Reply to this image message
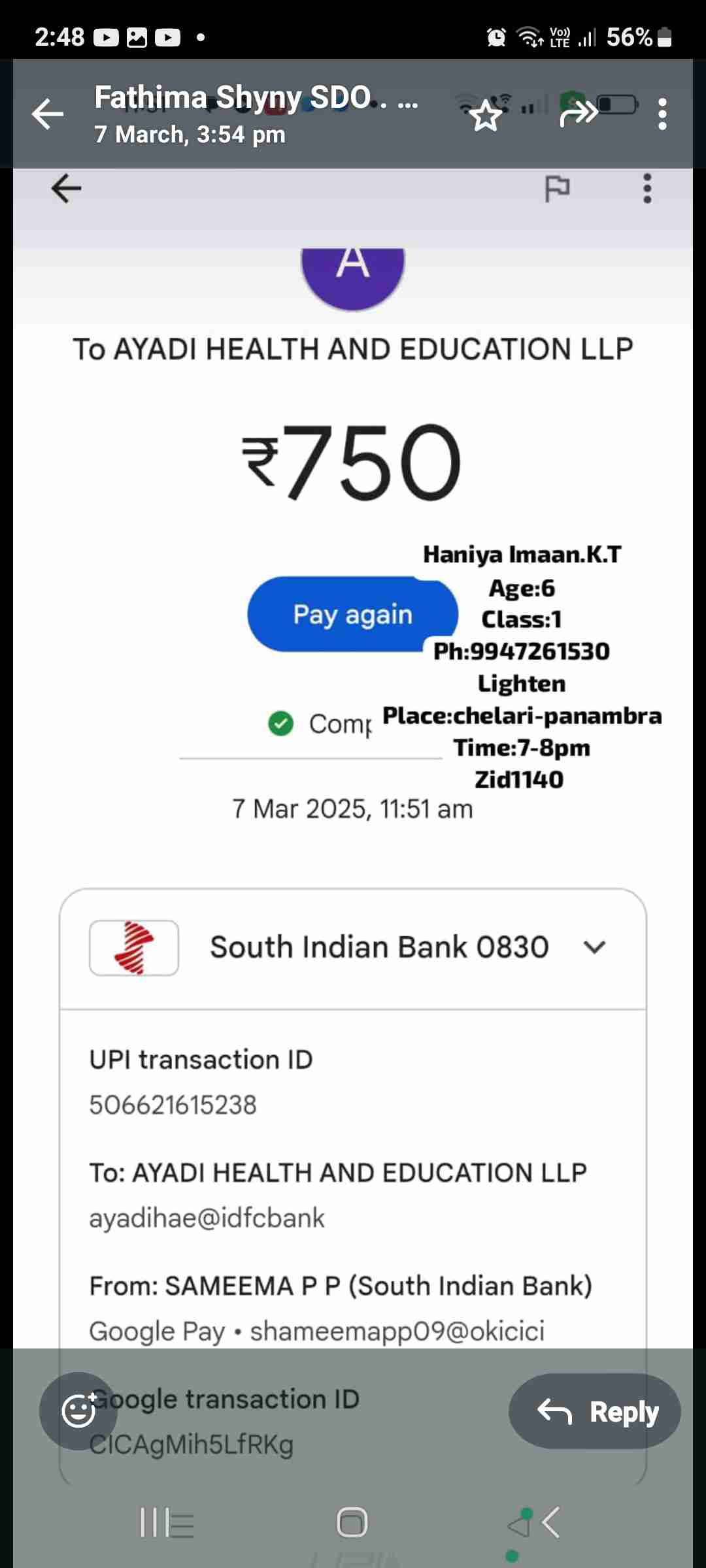Image resolution: width=706 pixels, height=1568 pixels. [x=595, y=1413]
